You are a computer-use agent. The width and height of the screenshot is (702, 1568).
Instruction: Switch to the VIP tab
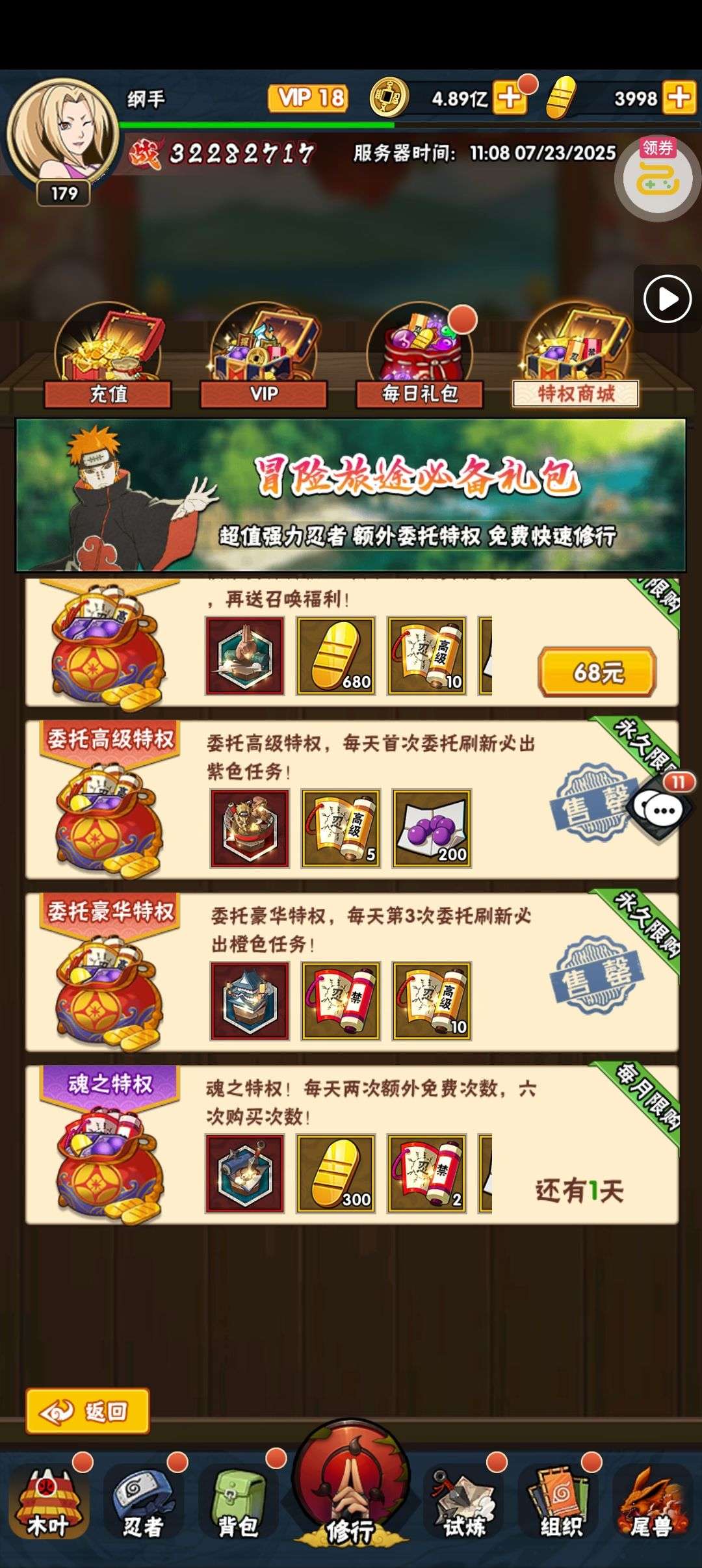point(264,356)
